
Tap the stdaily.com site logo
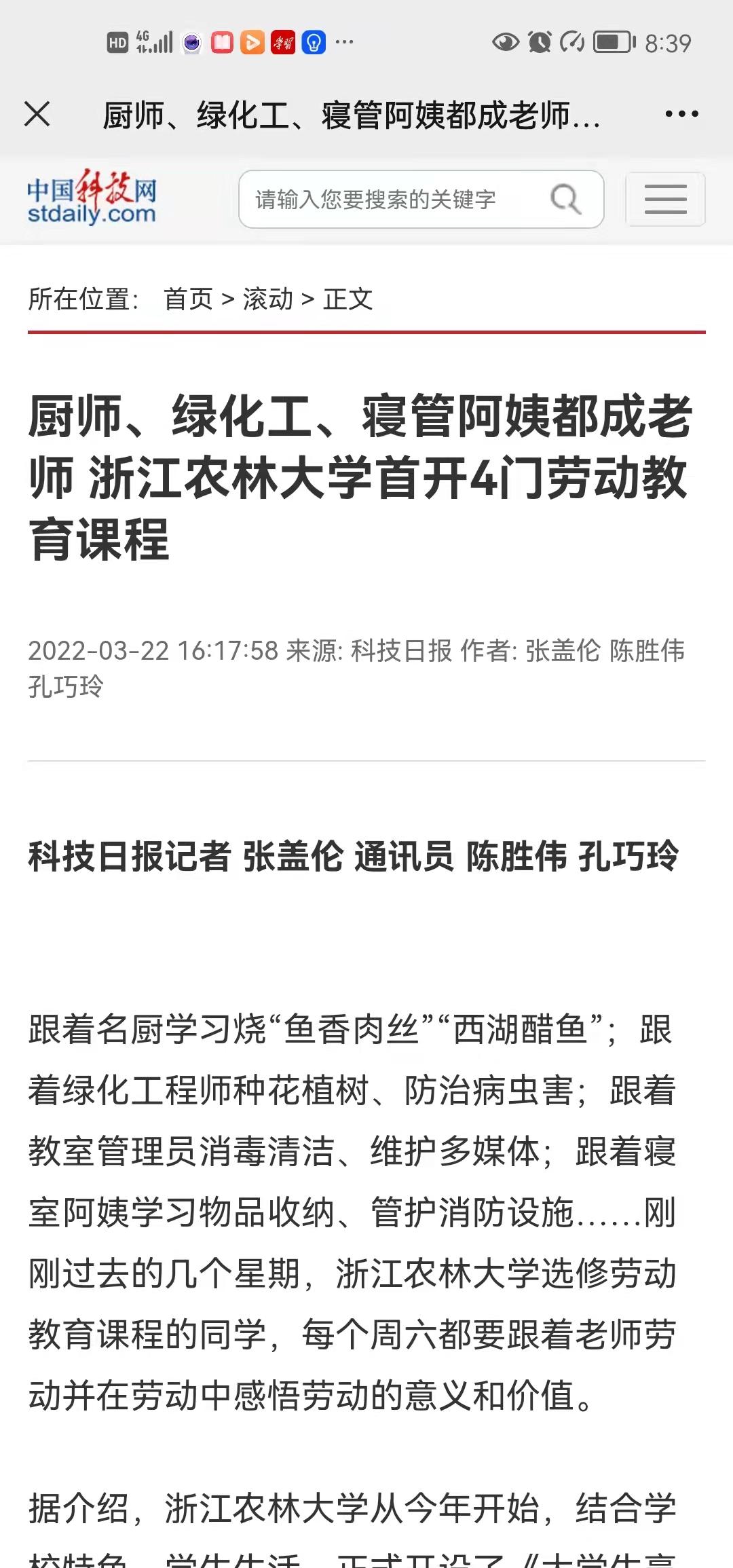tap(92, 198)
